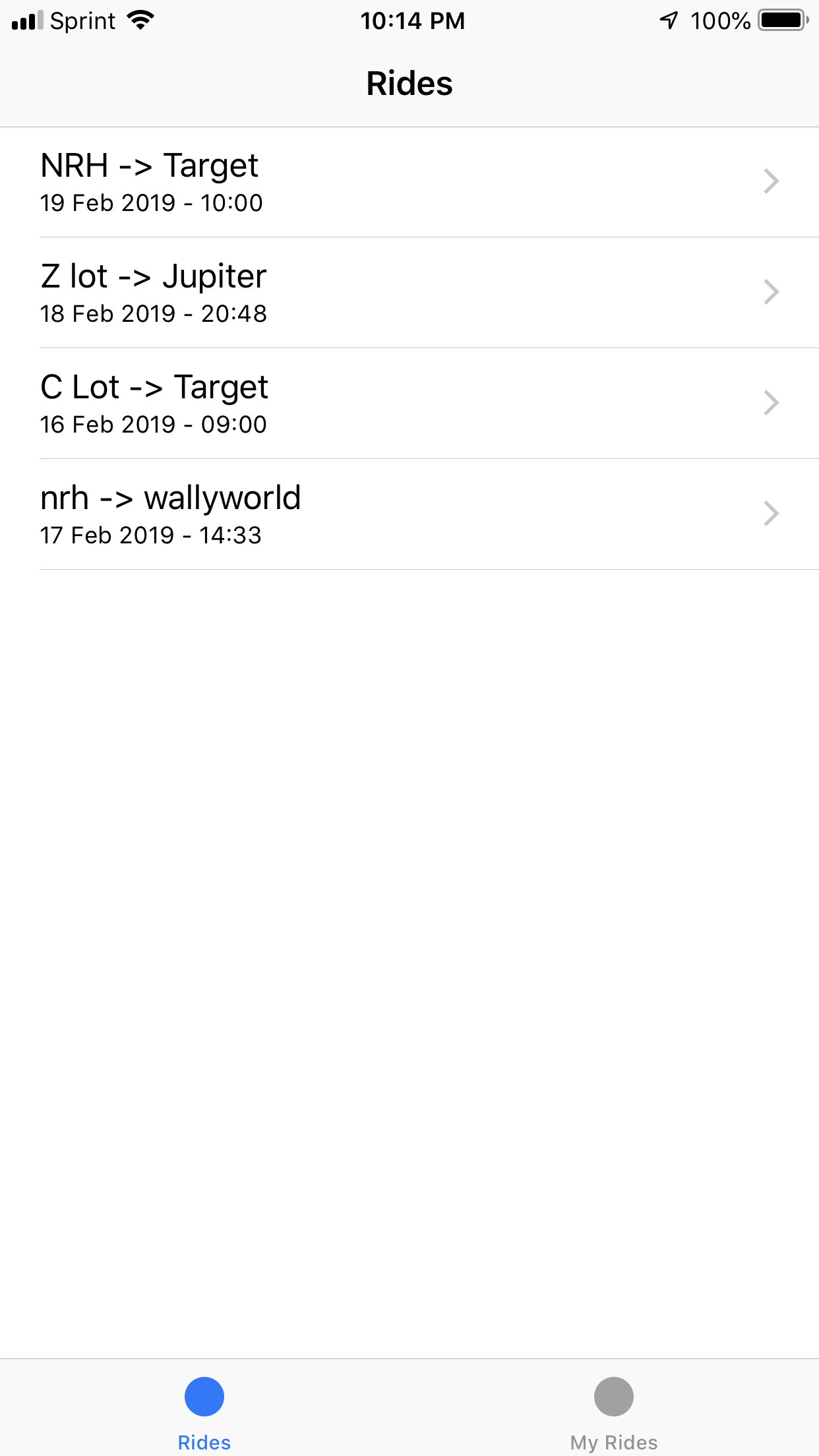Expand details for NRH -> Target ride
The width and height of the screenshot is (819, 1456).
point(770,181)
